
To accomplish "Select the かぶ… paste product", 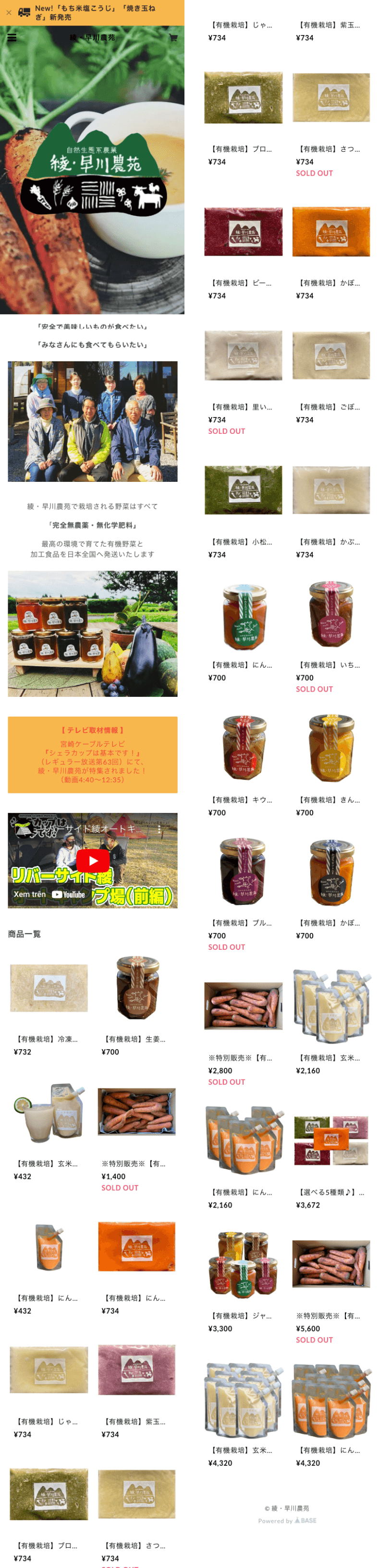I will click(331, 491).
